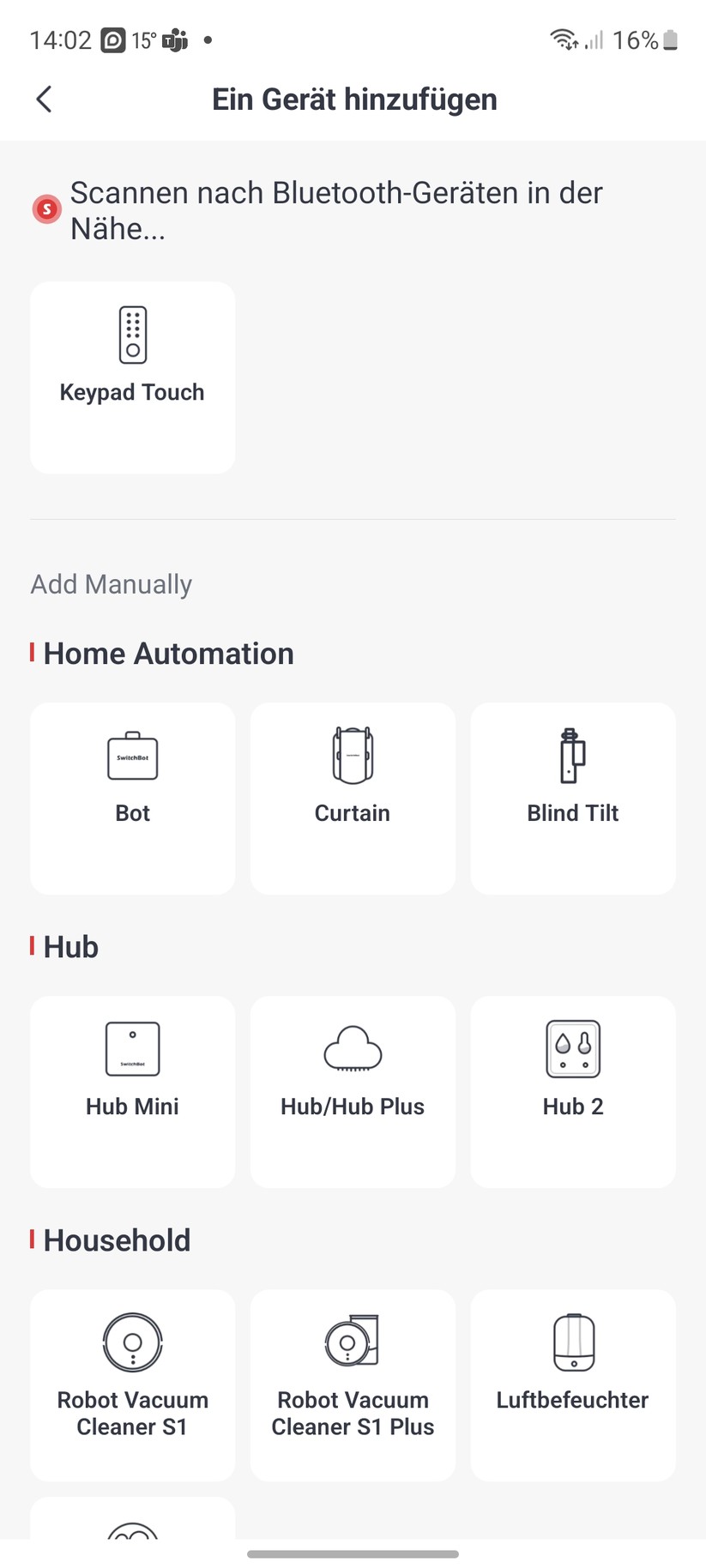Screen dimensions: 706x1568
Task: Select the Hub/Hub Plus cloud icon
Action: [352, 1091]
